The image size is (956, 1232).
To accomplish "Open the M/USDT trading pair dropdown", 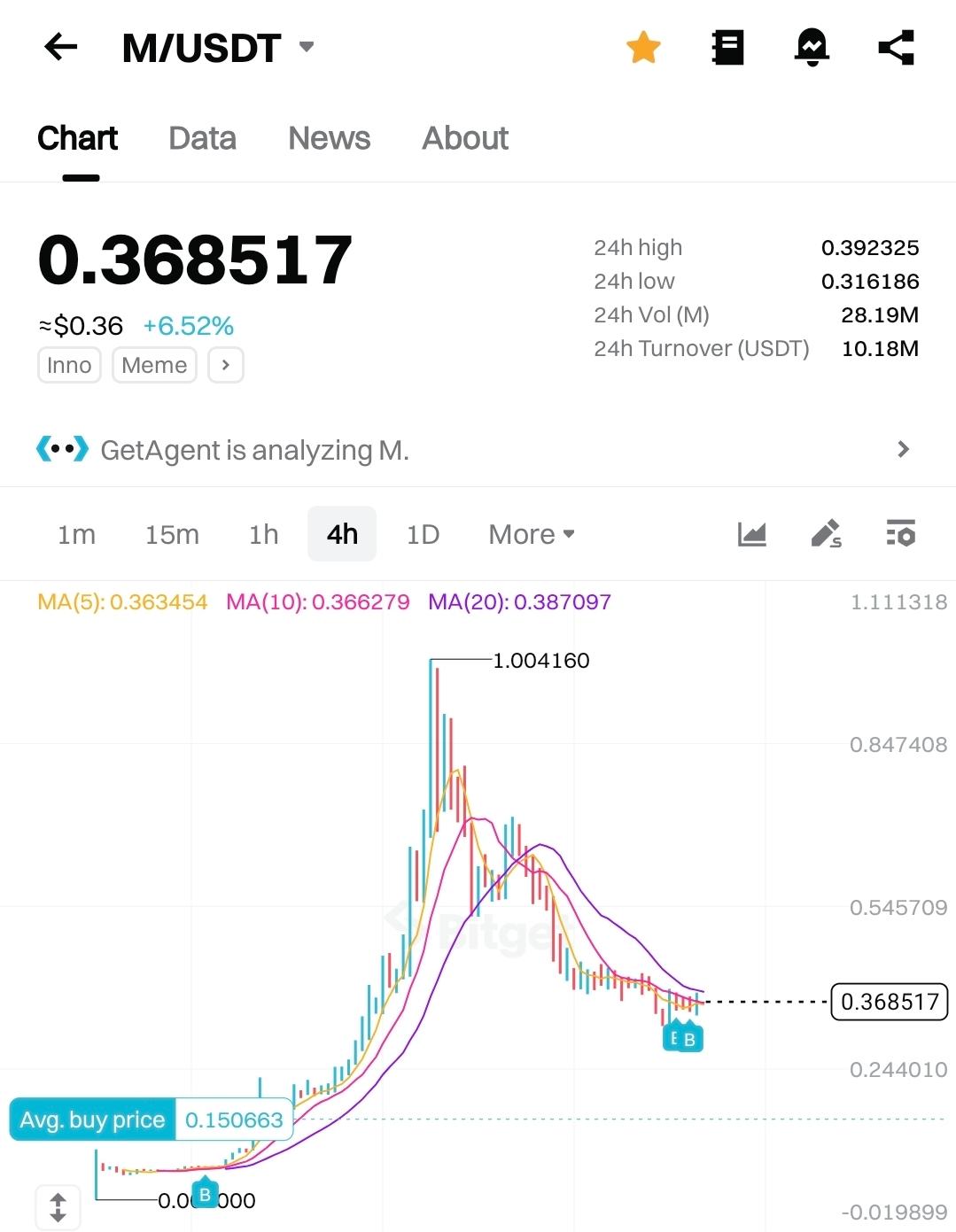I will [307, 47].
